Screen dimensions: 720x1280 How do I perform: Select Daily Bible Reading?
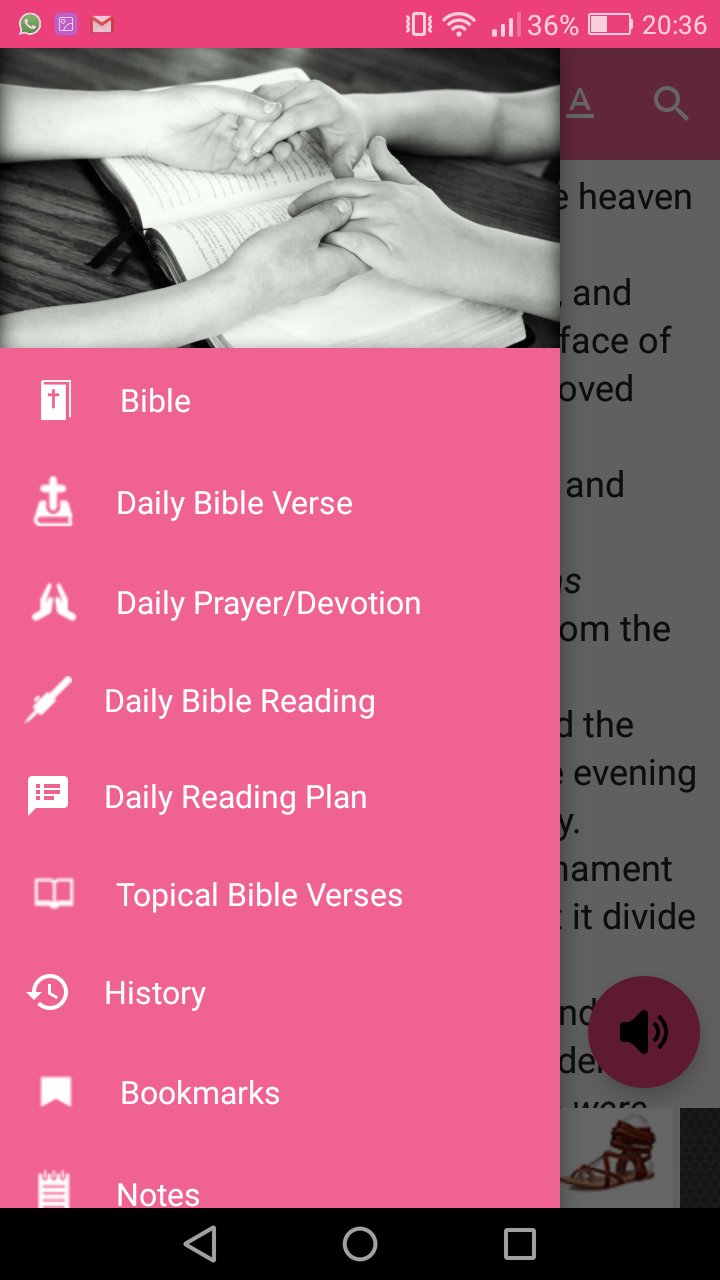(239, 701)
